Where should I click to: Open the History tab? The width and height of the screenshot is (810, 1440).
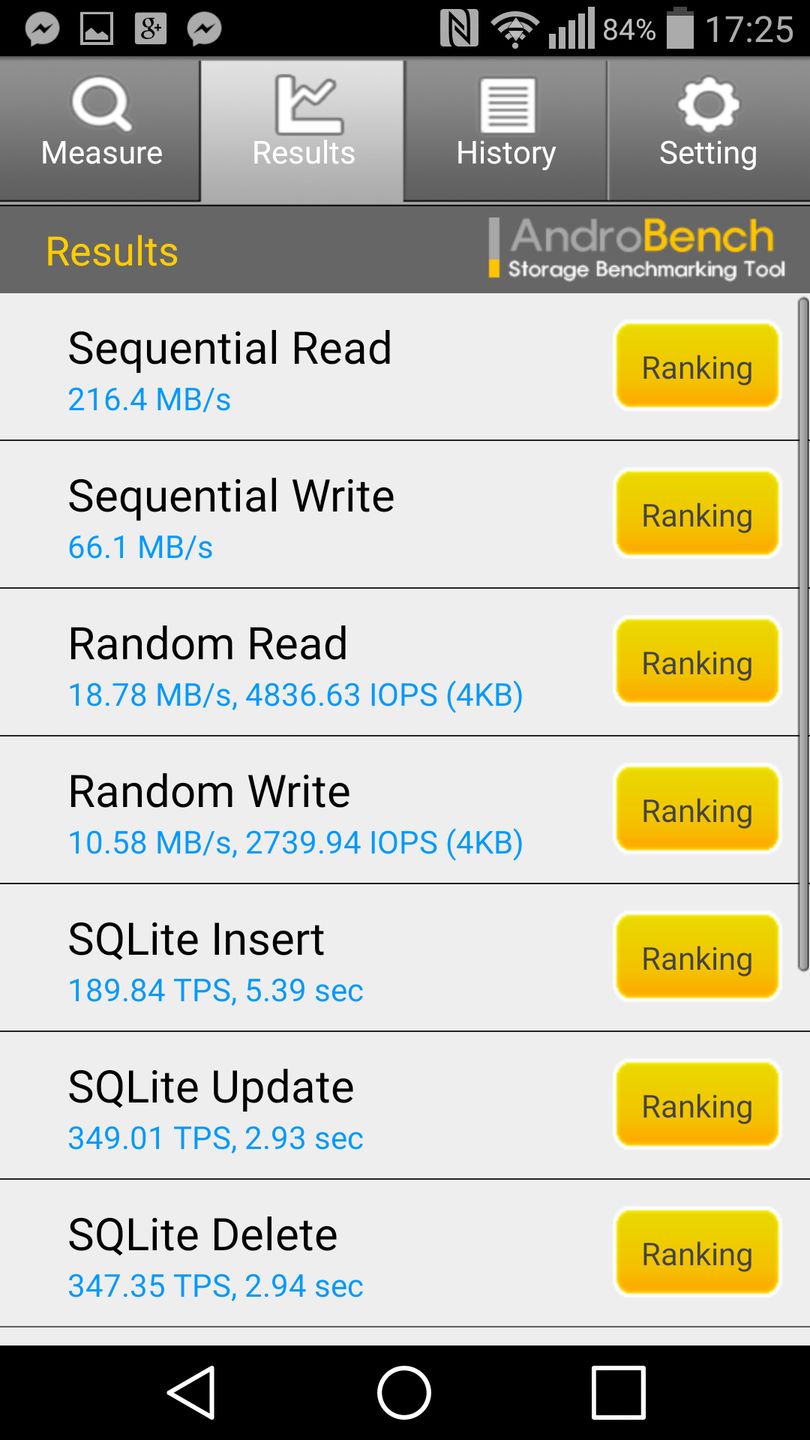tap(506, 130)
